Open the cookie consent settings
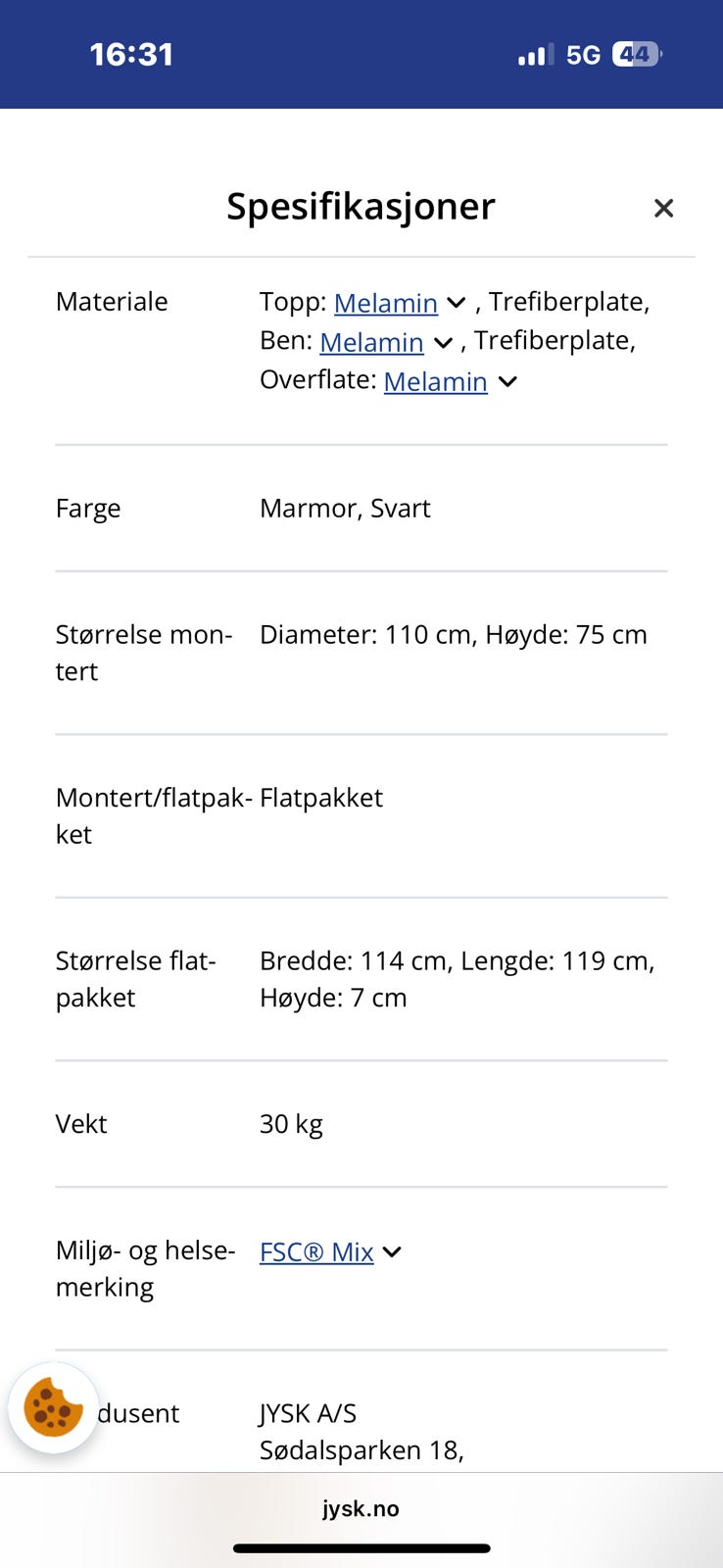Image resolution: width=723 pixels, height=1568 pixels. click(x=53, y=1409)
